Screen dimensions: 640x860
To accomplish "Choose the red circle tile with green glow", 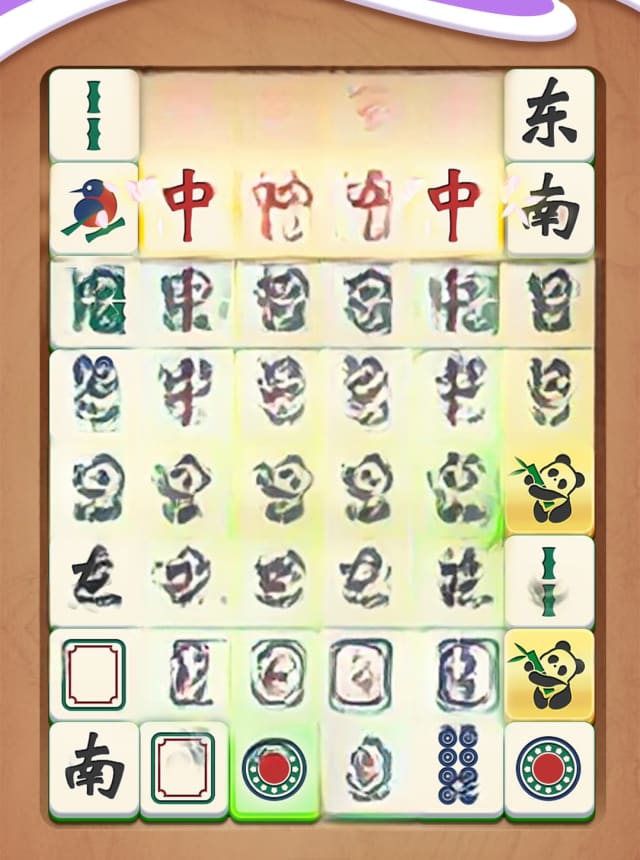I will [275, 767].
